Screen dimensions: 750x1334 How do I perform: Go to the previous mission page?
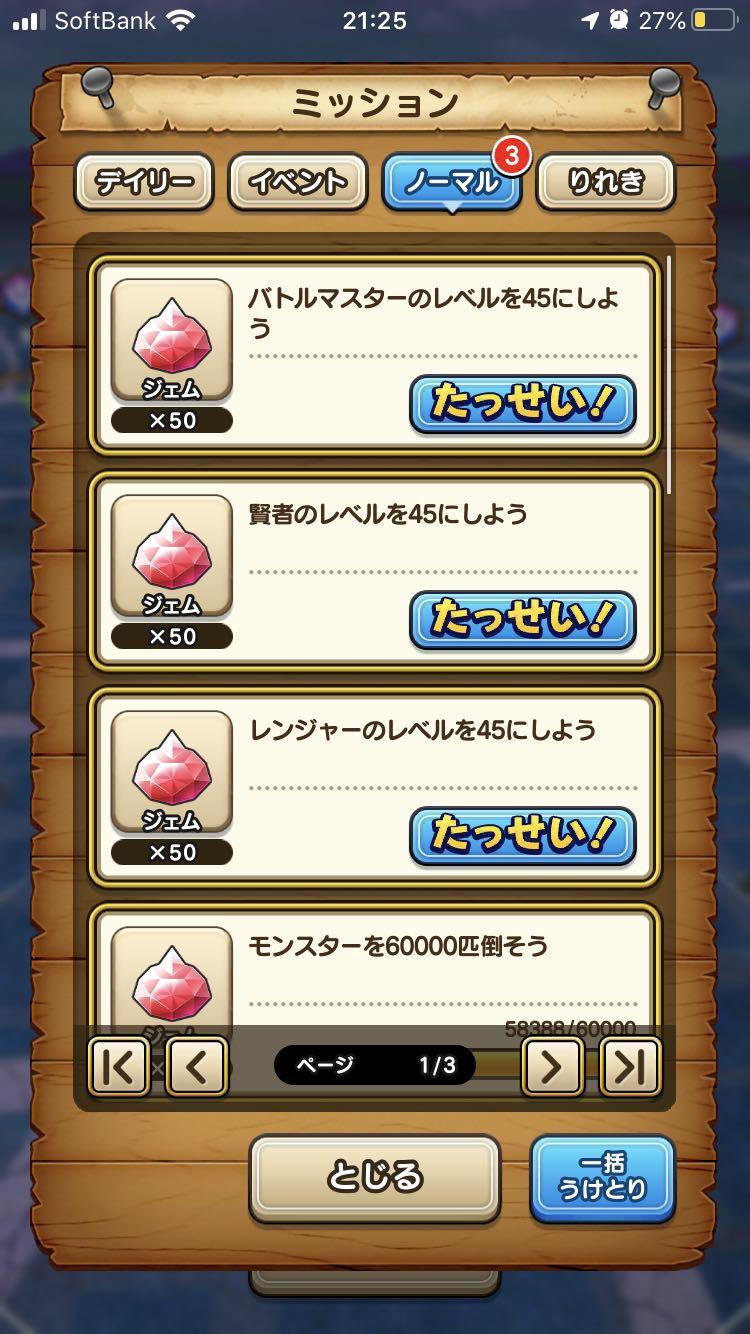(196, 1067)
